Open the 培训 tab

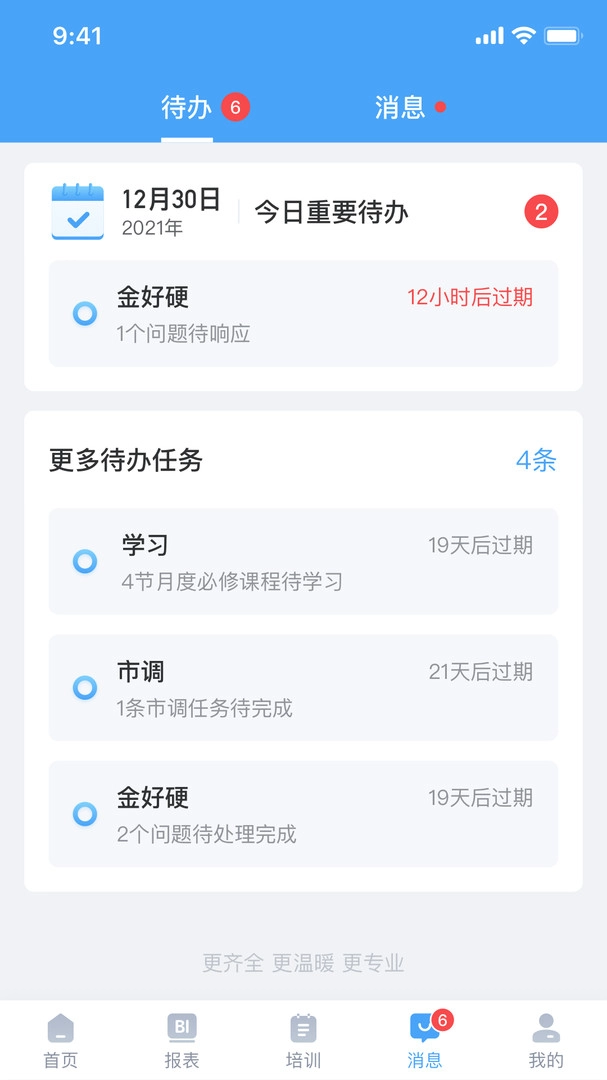tap(303, 1040)
